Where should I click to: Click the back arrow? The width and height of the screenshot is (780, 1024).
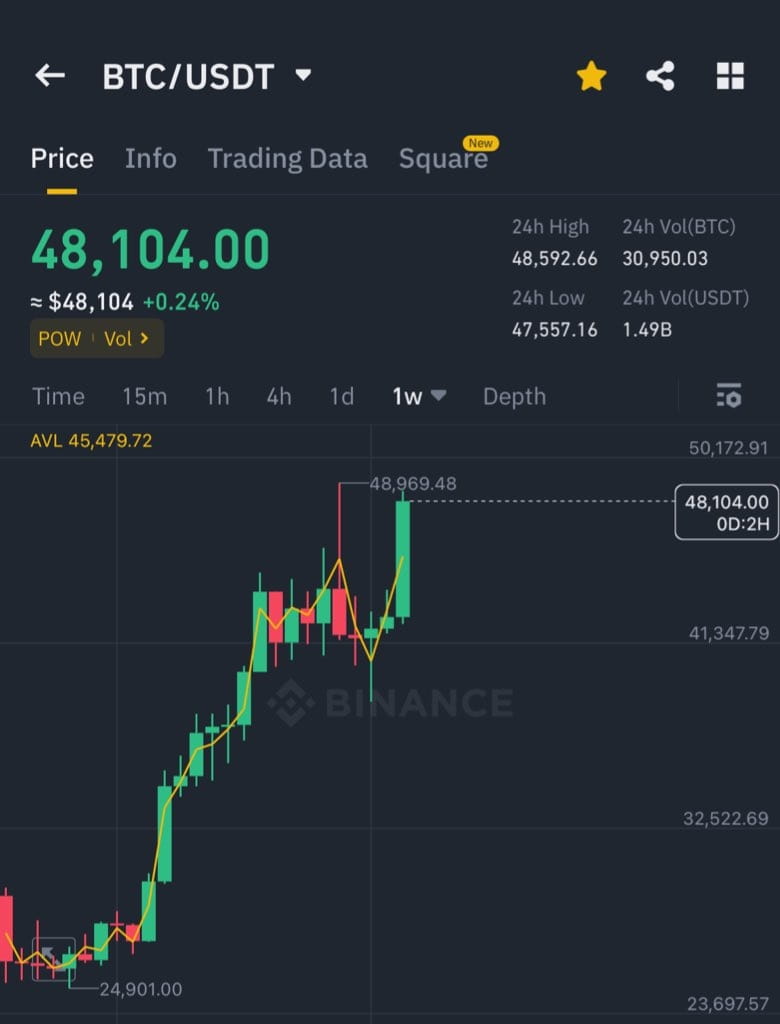[x=49, y=75]
